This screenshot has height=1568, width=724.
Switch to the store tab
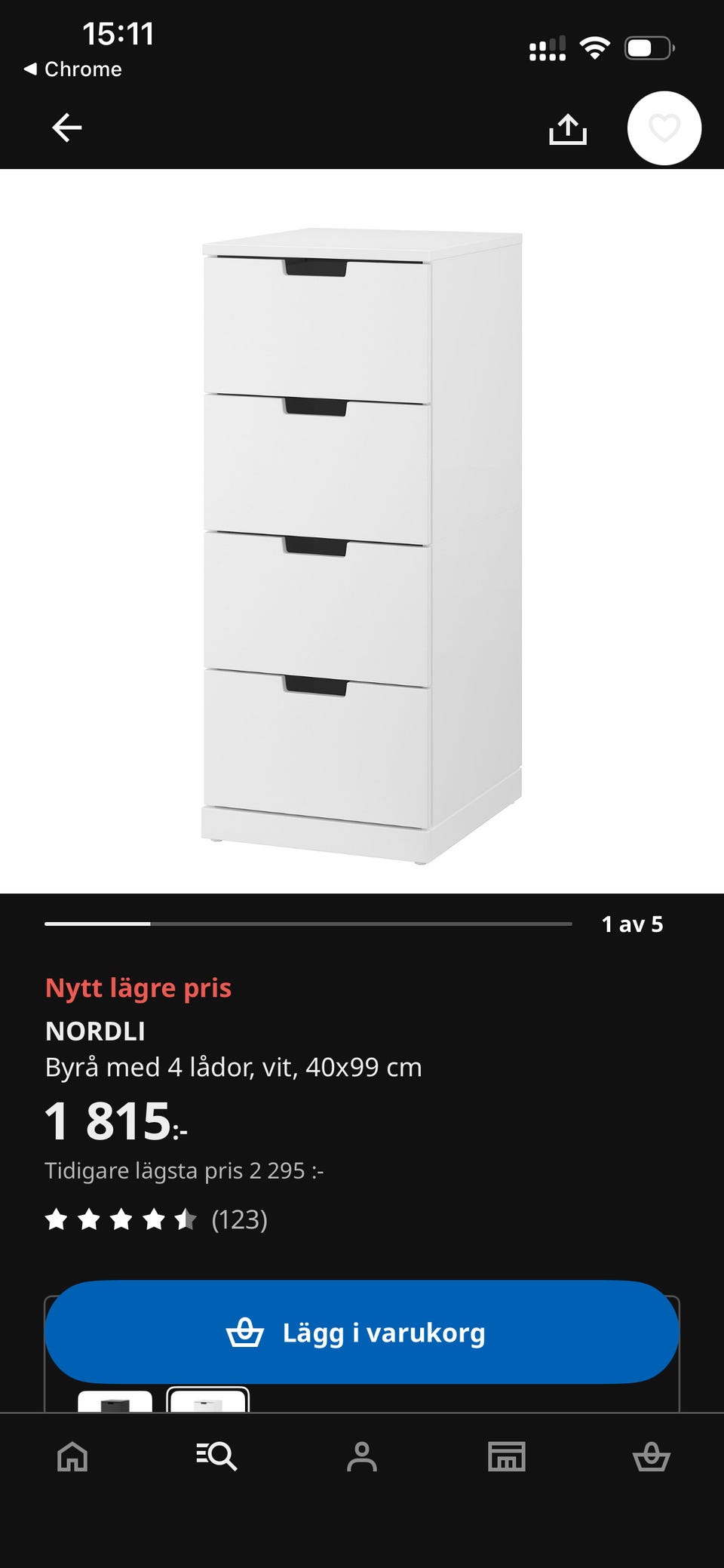(x=507, y=1456)
